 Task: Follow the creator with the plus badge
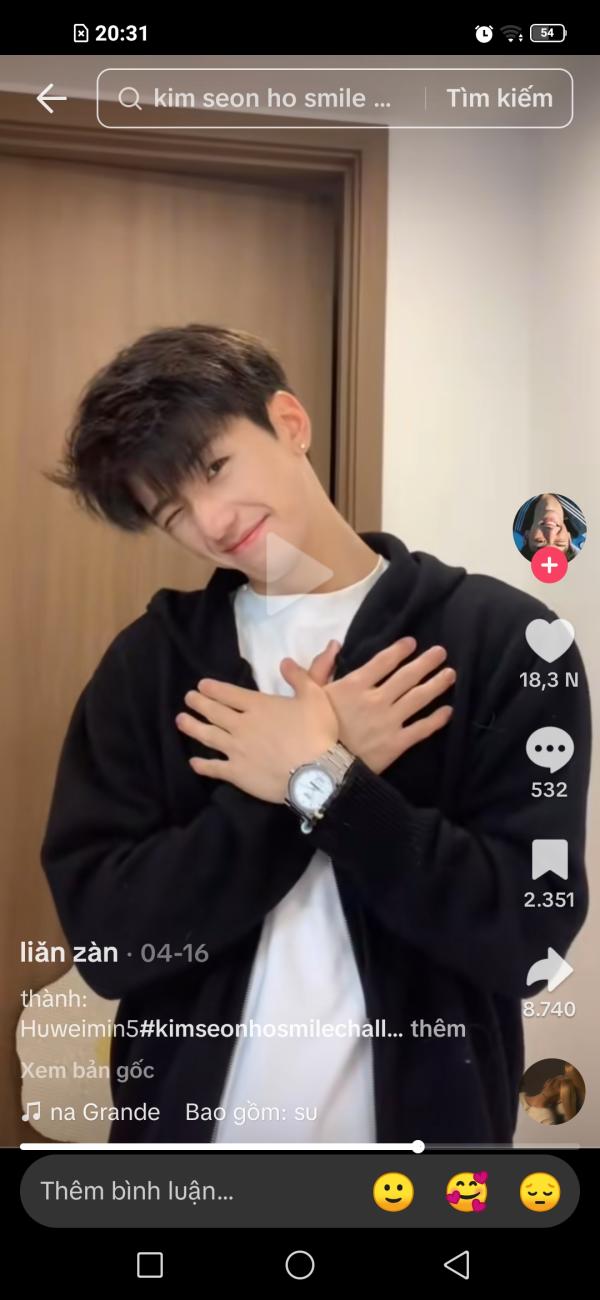pyautogui.click(x=549, y=566)
